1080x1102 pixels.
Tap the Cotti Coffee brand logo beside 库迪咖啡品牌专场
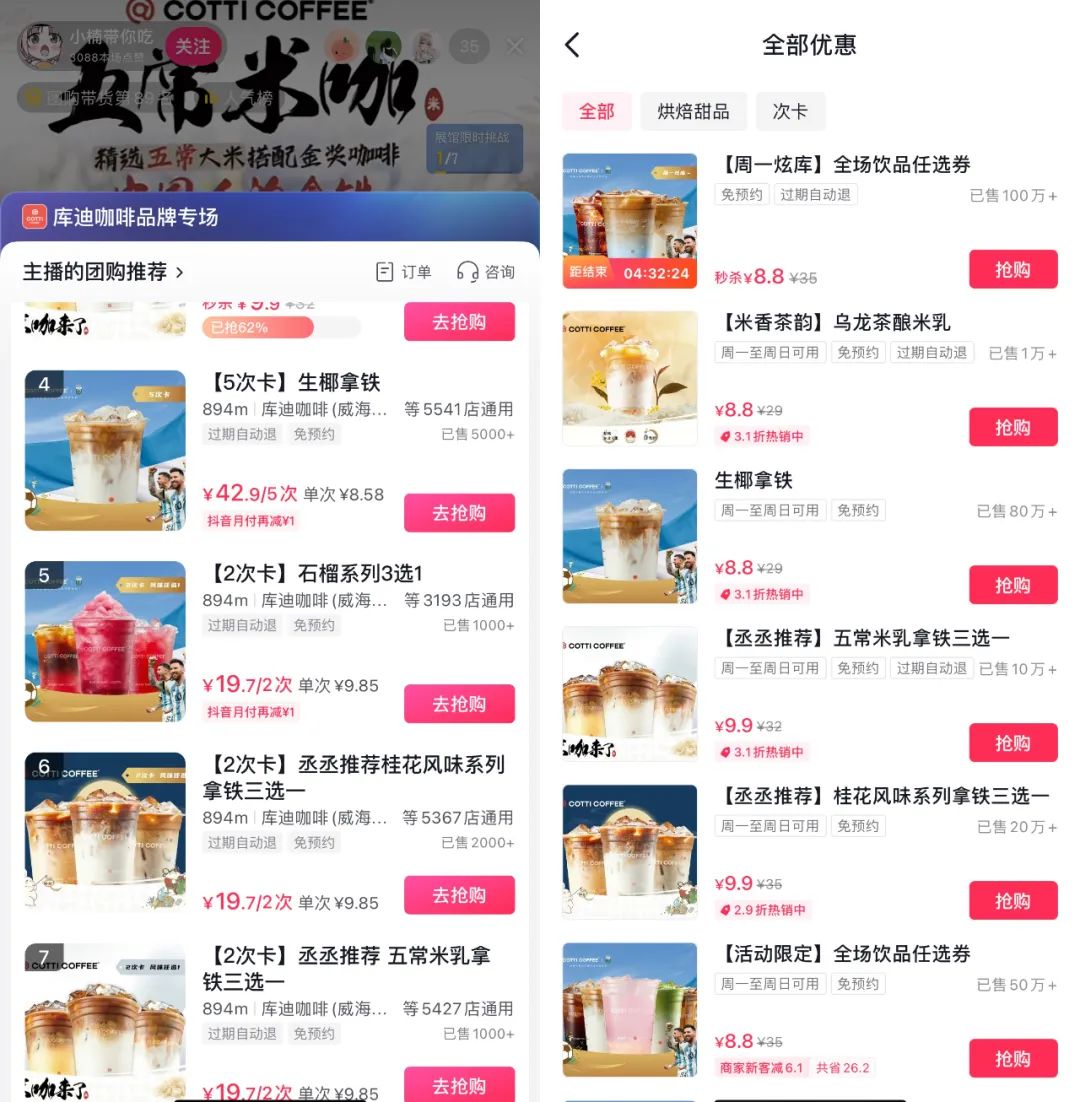36,216
